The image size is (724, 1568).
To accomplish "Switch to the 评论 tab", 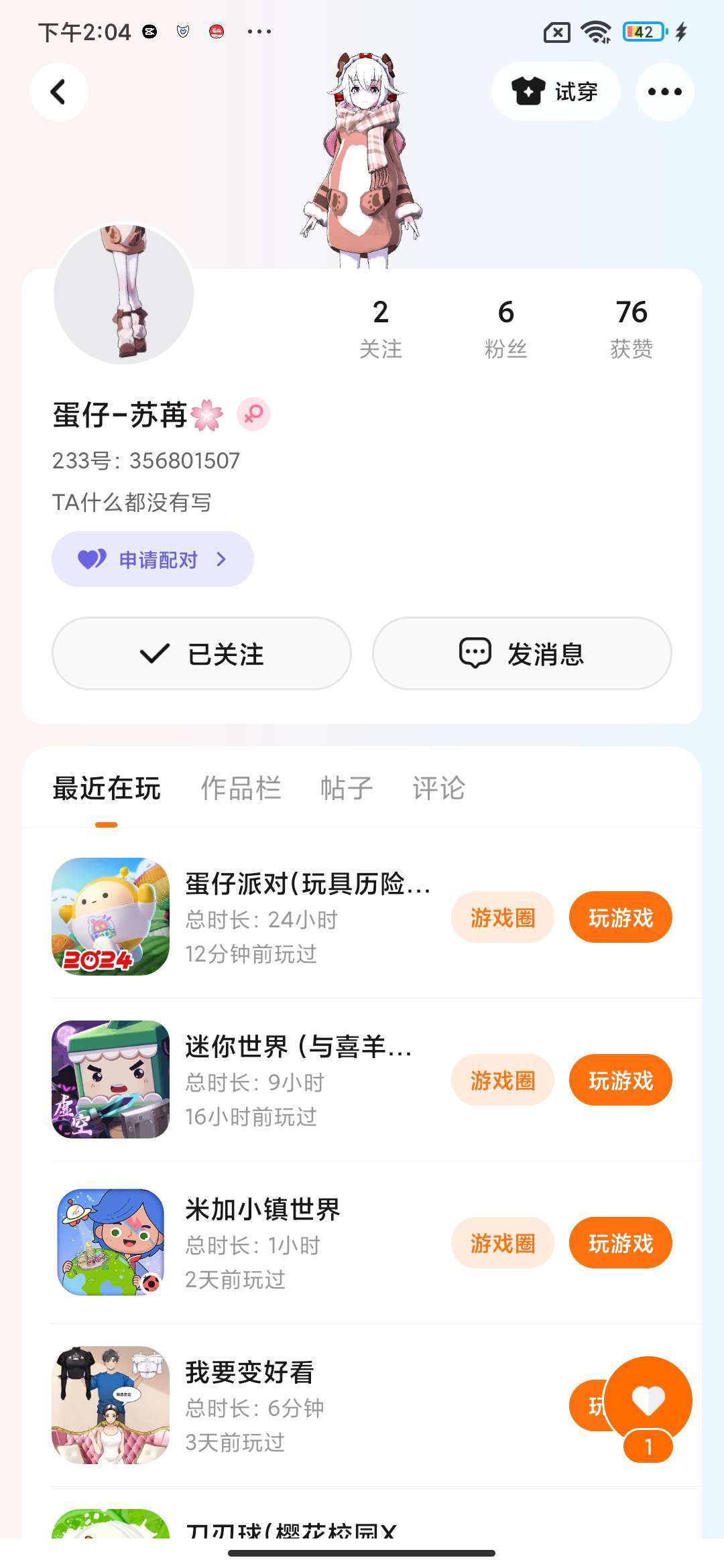I will tap(438, 788).
